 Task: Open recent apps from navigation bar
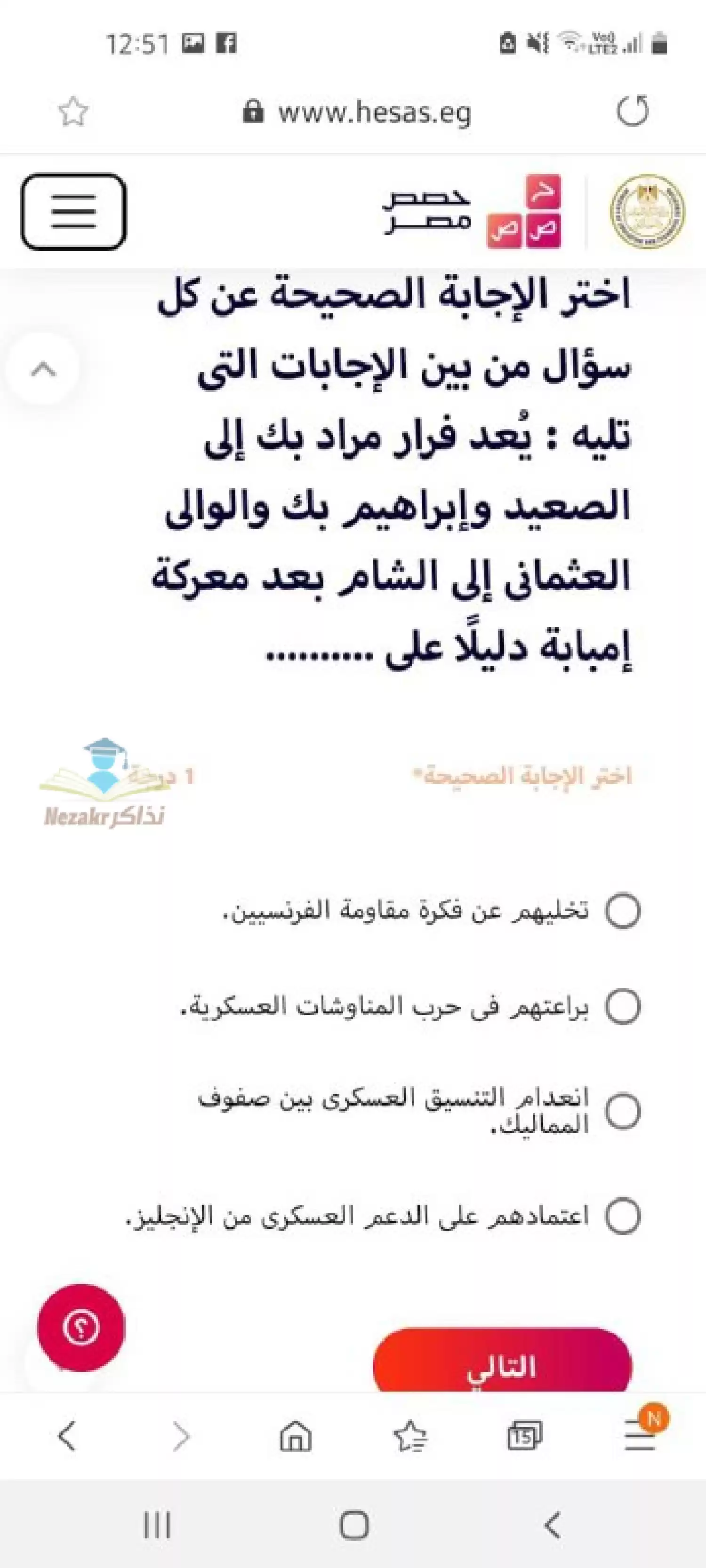(x=157, y=1525)
